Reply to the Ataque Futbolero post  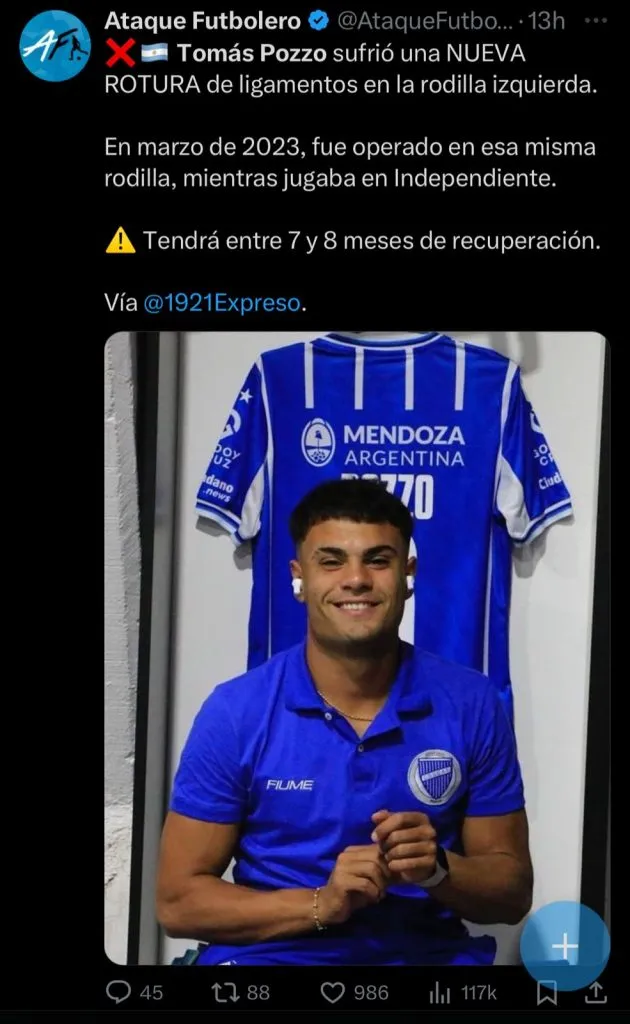121,992
